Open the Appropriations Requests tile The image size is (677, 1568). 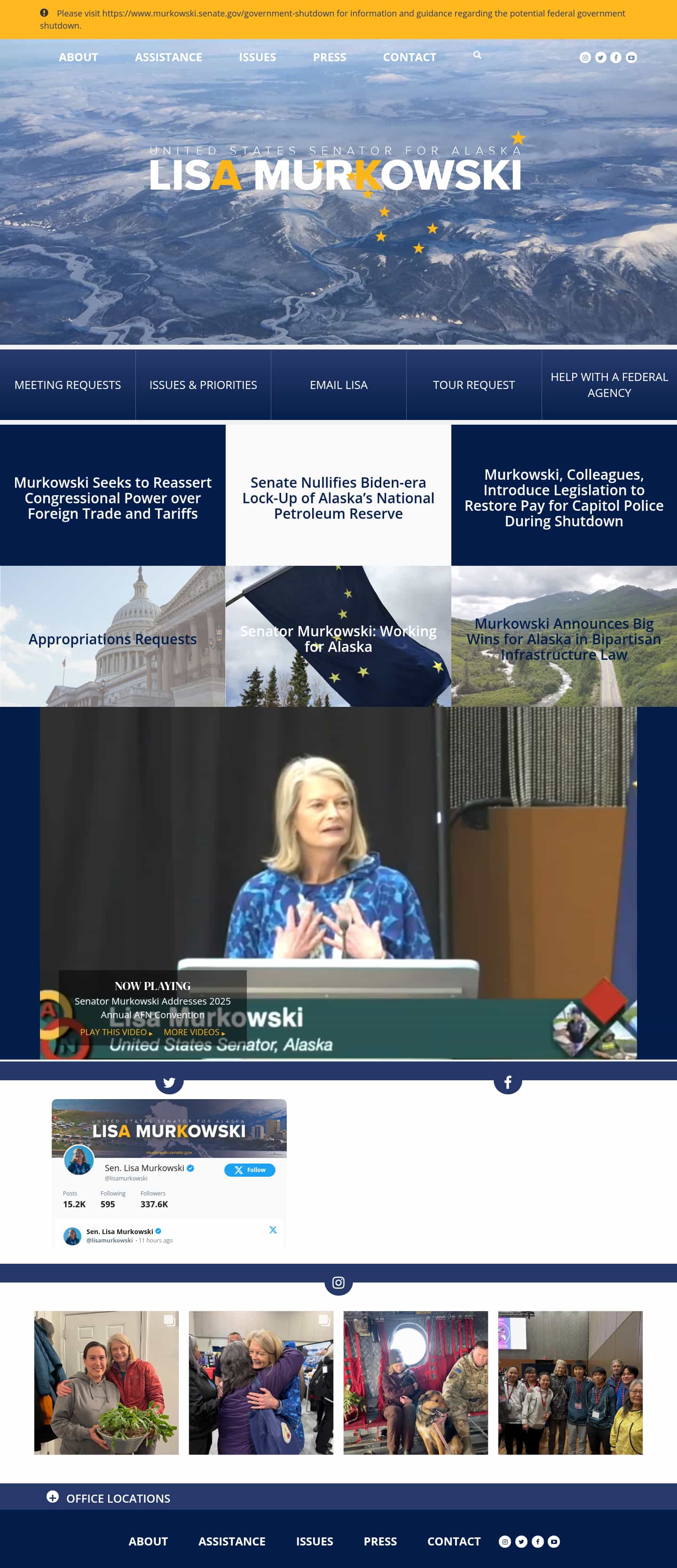[x=112, y=639]
